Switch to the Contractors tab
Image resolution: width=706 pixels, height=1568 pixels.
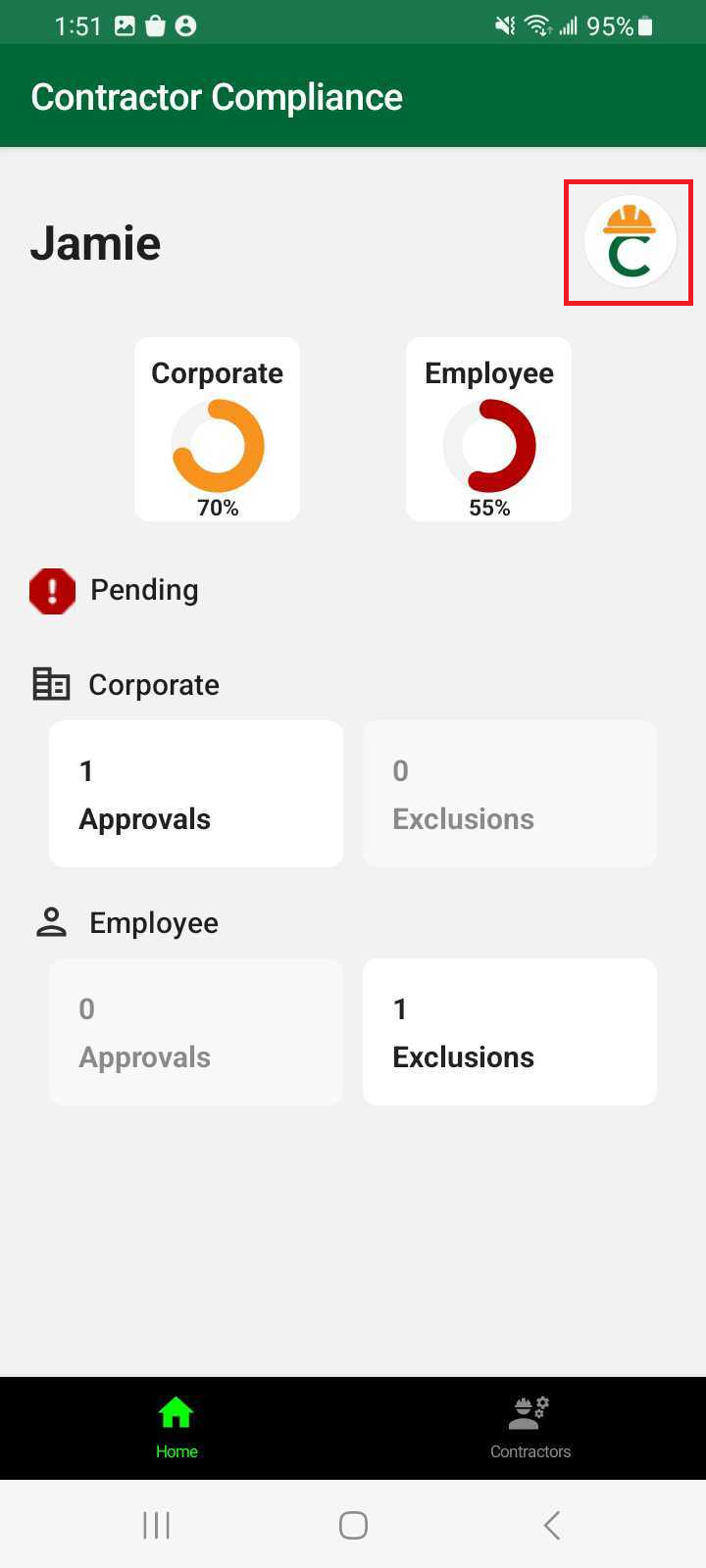pos(529,1426)
